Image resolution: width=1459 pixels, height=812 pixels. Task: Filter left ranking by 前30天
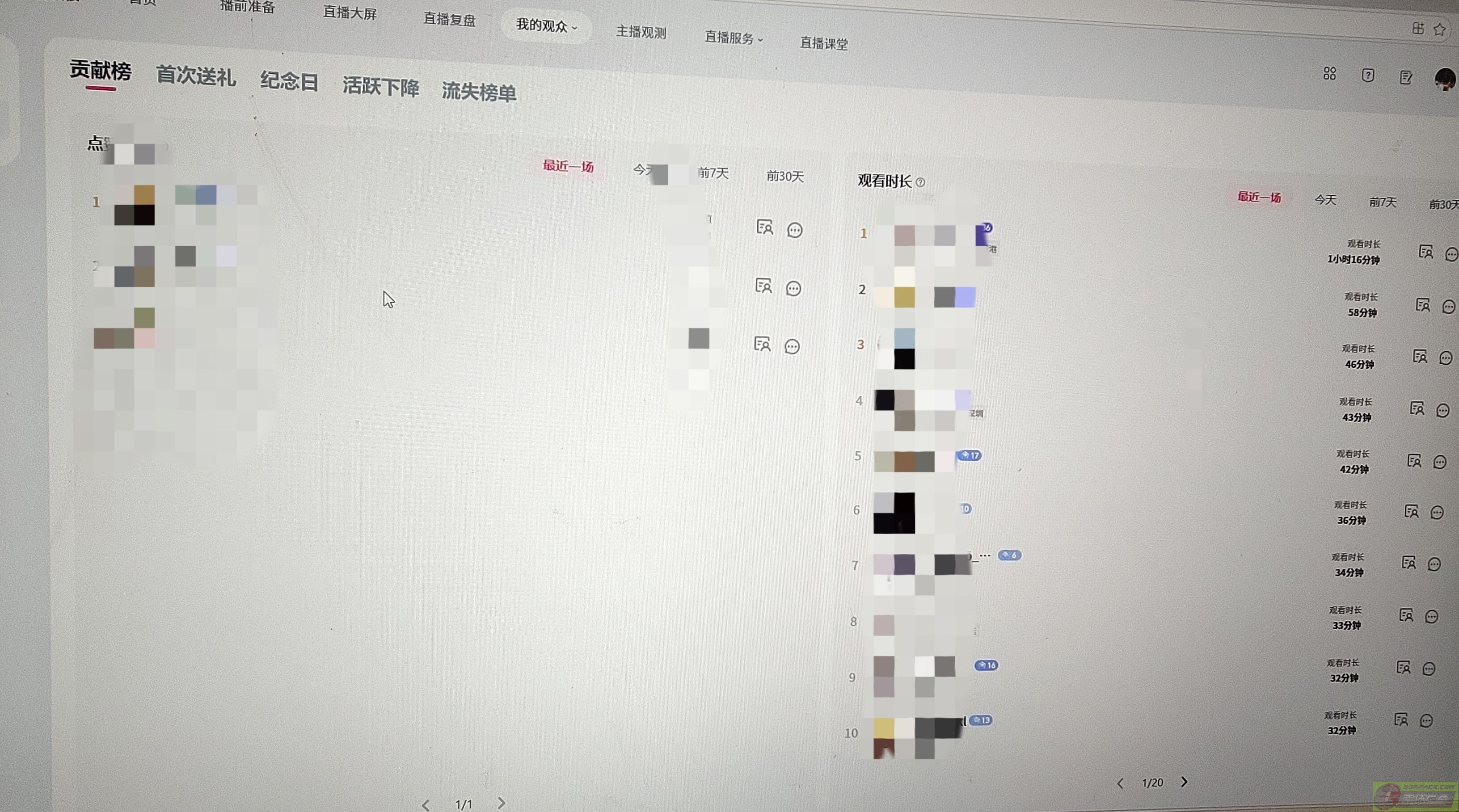(784, 177)
